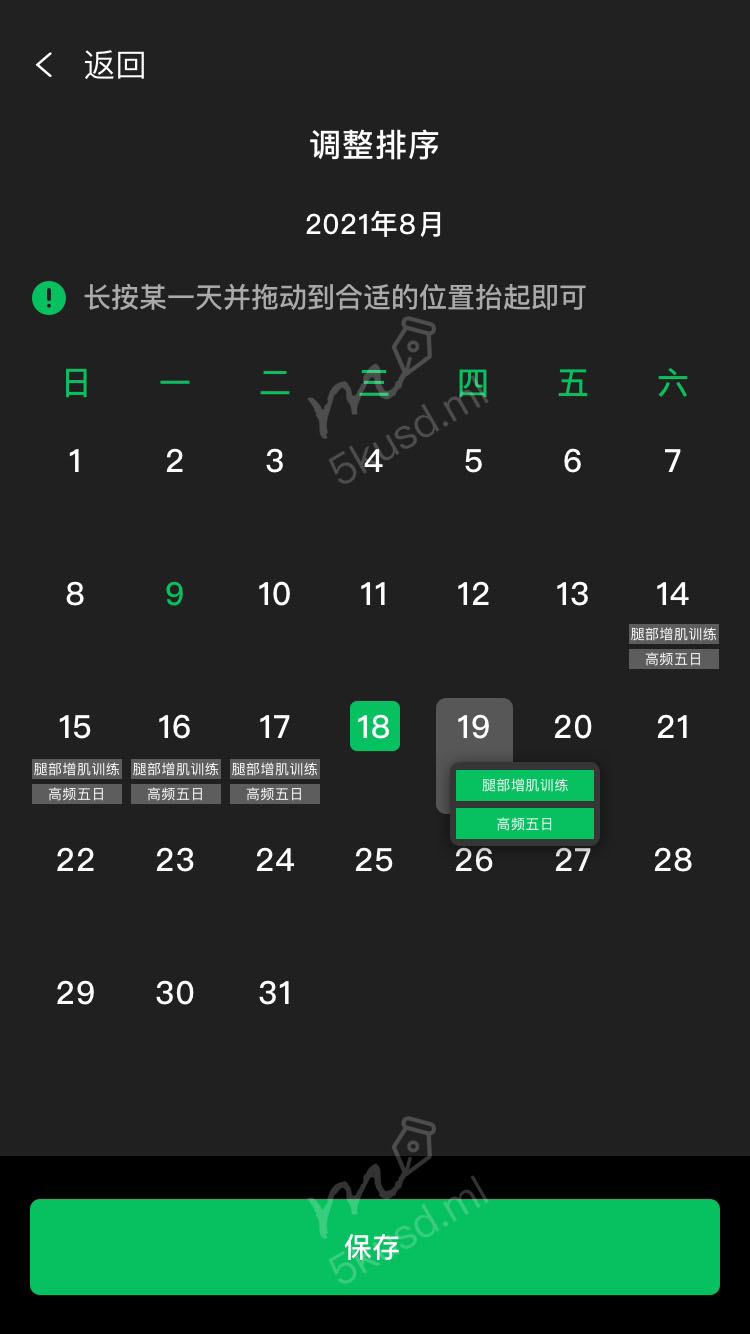Select day 14 with 腿部增肌训练
750x1334 pixels.
673,595
